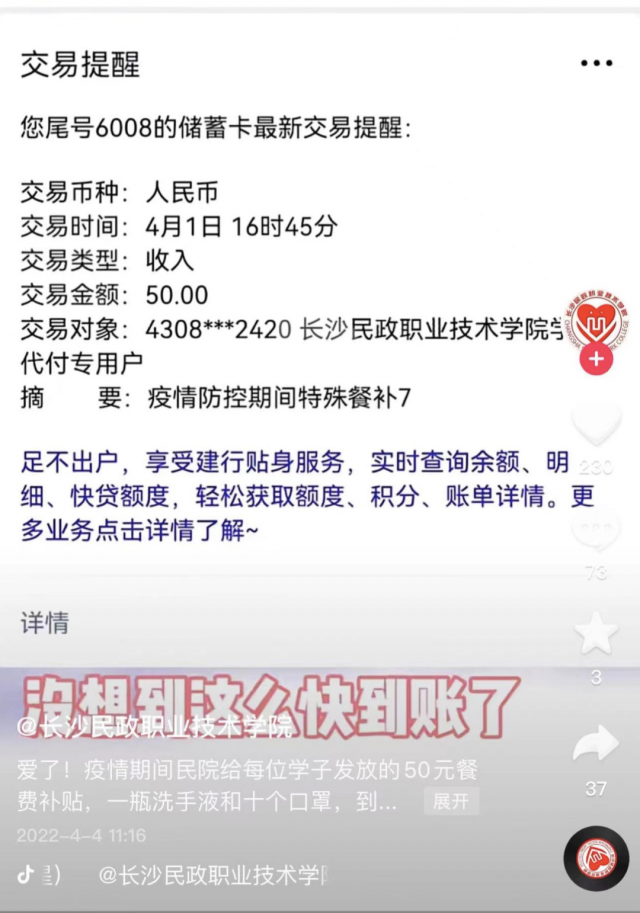Image resolution: width=640 pixels, height=913 pixels.
Task: Share this video via the arrow icon
Action: click(x=596, y=745)
